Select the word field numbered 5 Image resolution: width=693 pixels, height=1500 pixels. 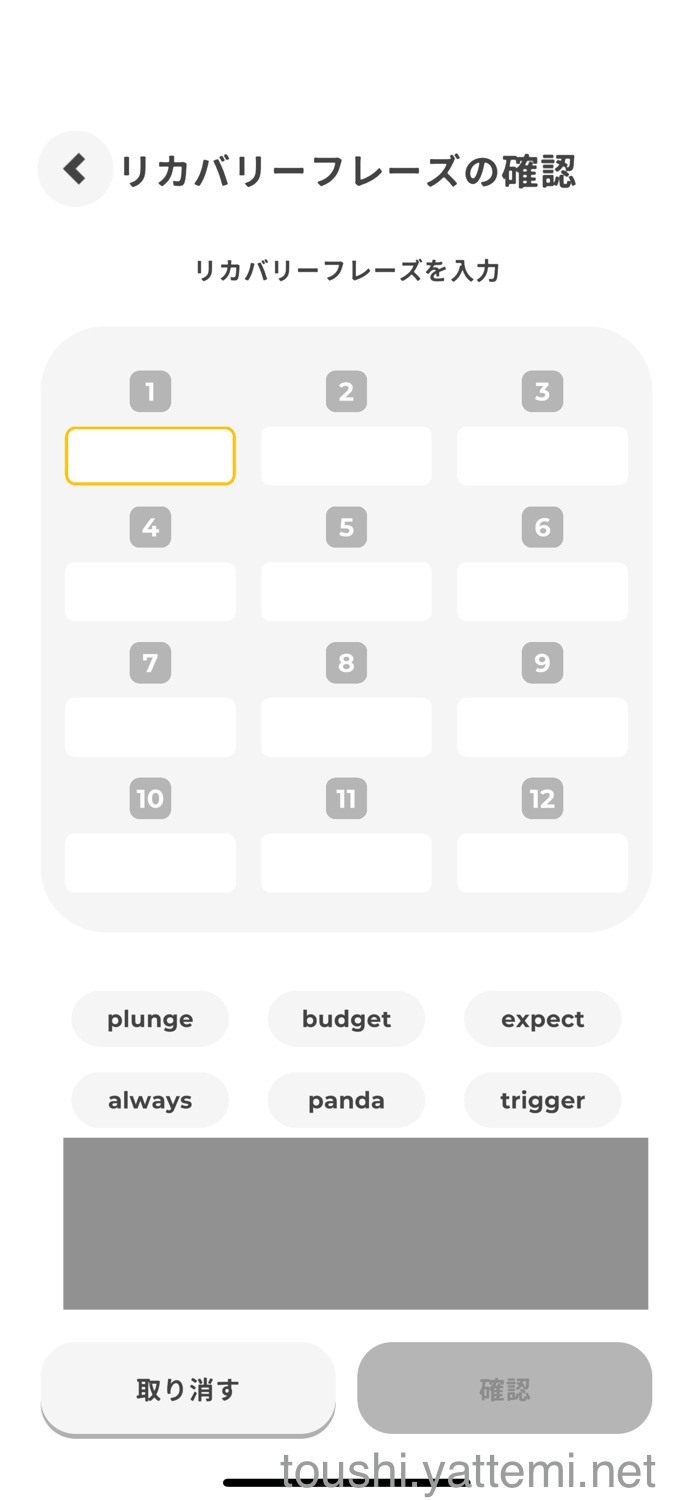tap(346, 591)
